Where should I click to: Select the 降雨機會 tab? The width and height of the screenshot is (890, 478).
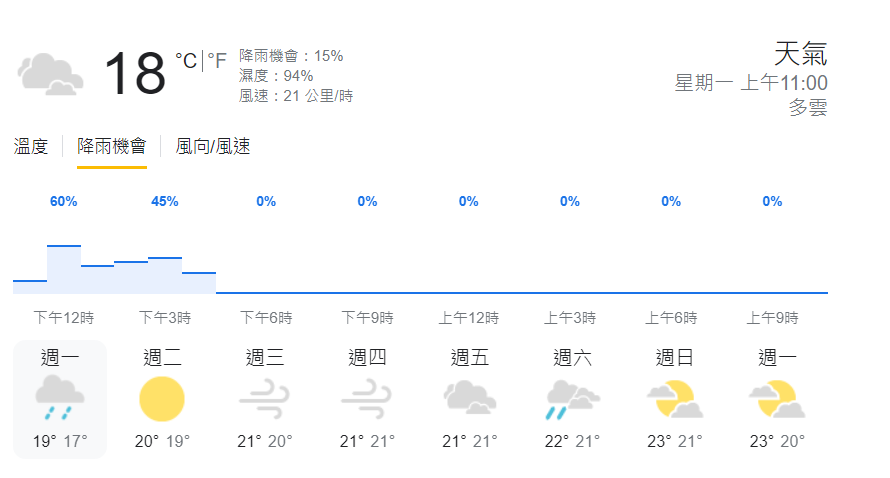[112, 147]
